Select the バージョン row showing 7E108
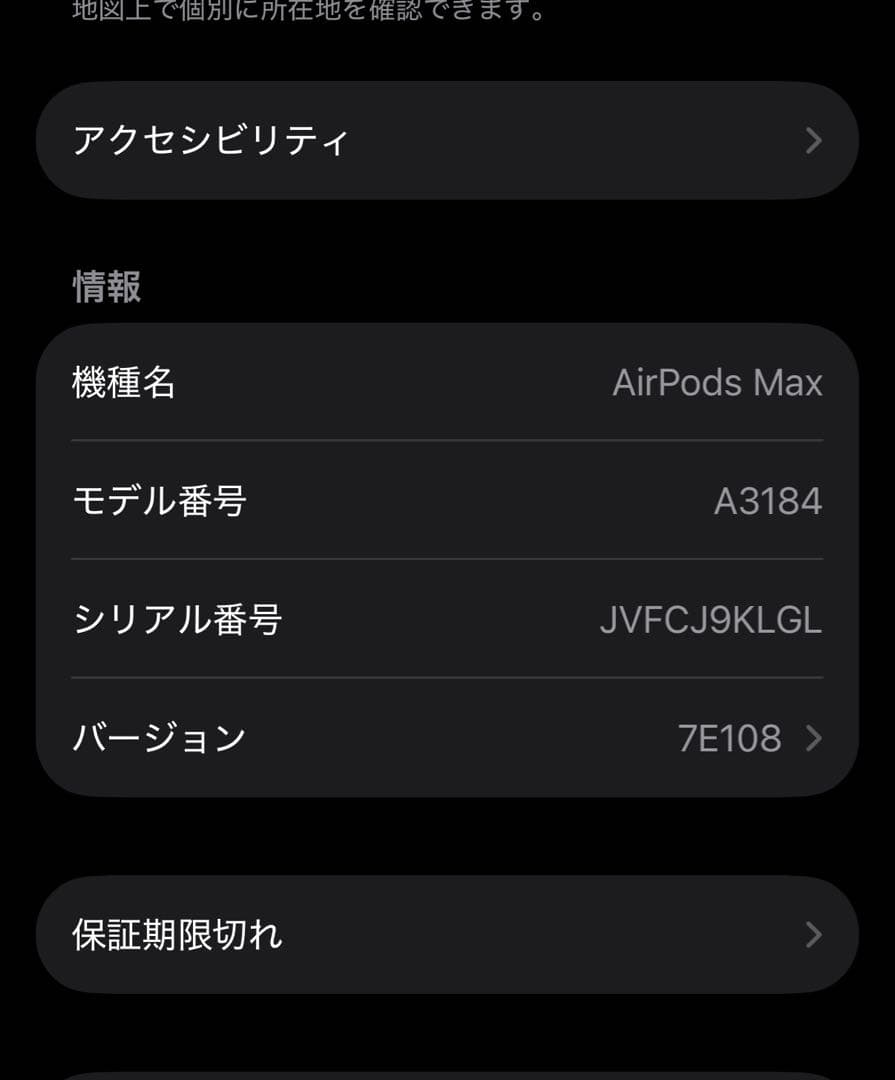Screen dimensions: 895x1080 pos(447,738)
